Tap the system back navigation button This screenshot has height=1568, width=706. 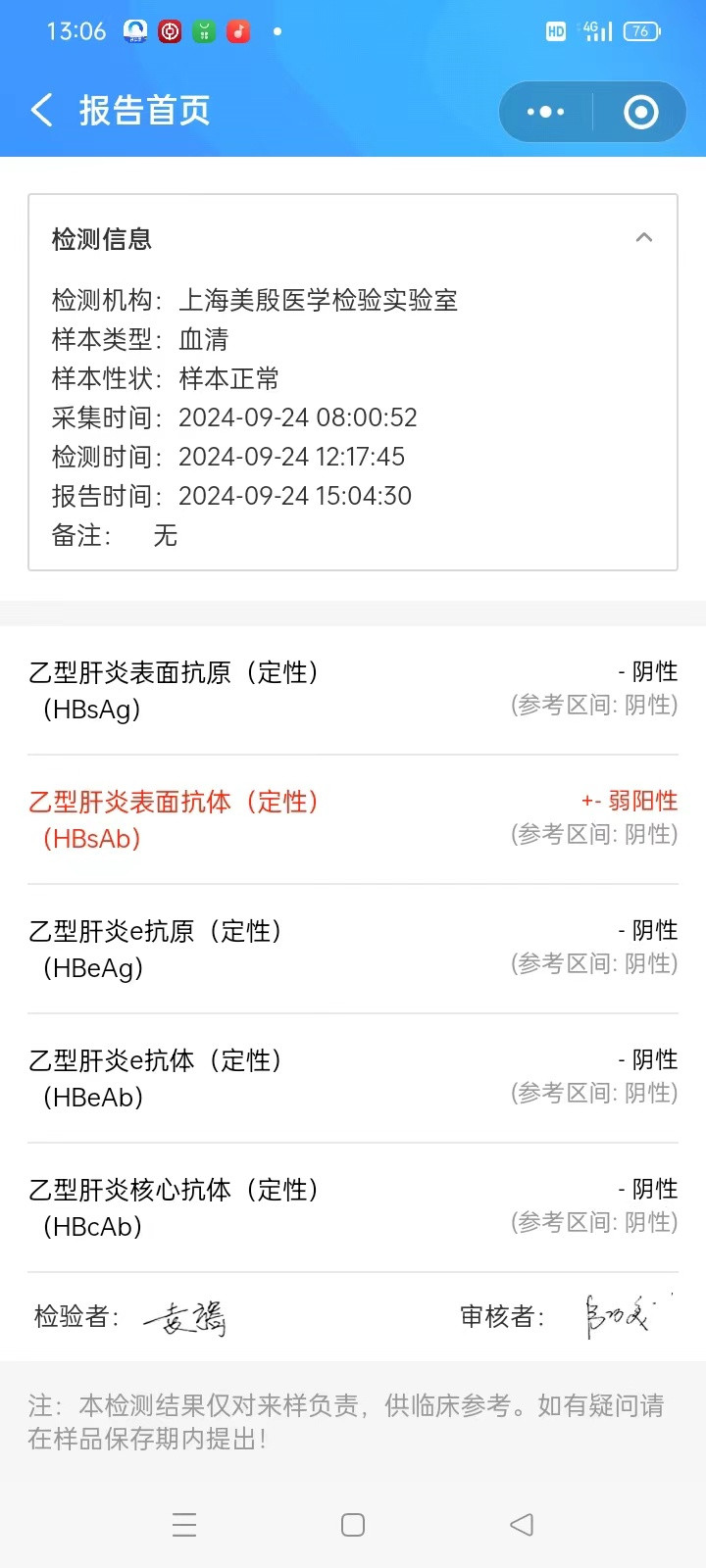522,1524
